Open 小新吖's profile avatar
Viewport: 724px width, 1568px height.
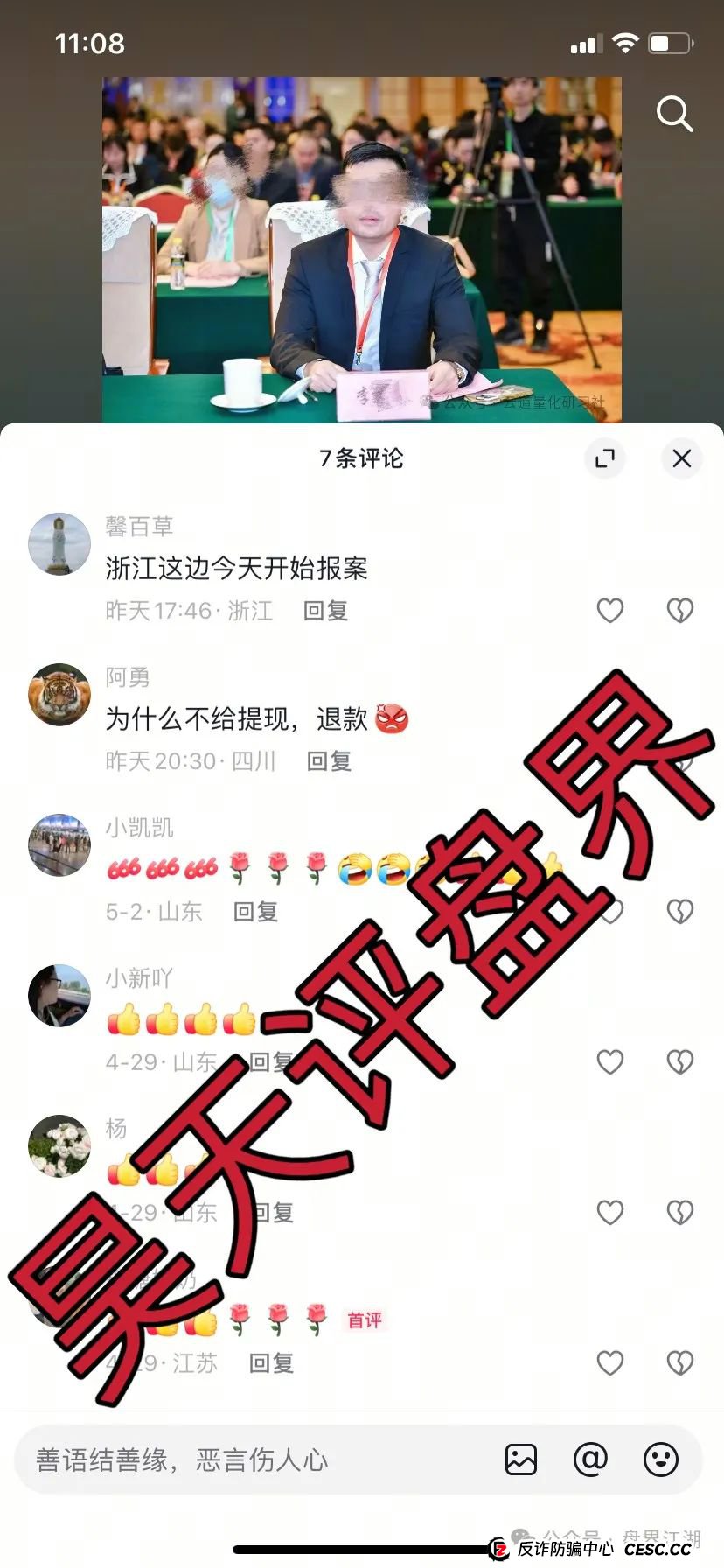pos(59,996)
